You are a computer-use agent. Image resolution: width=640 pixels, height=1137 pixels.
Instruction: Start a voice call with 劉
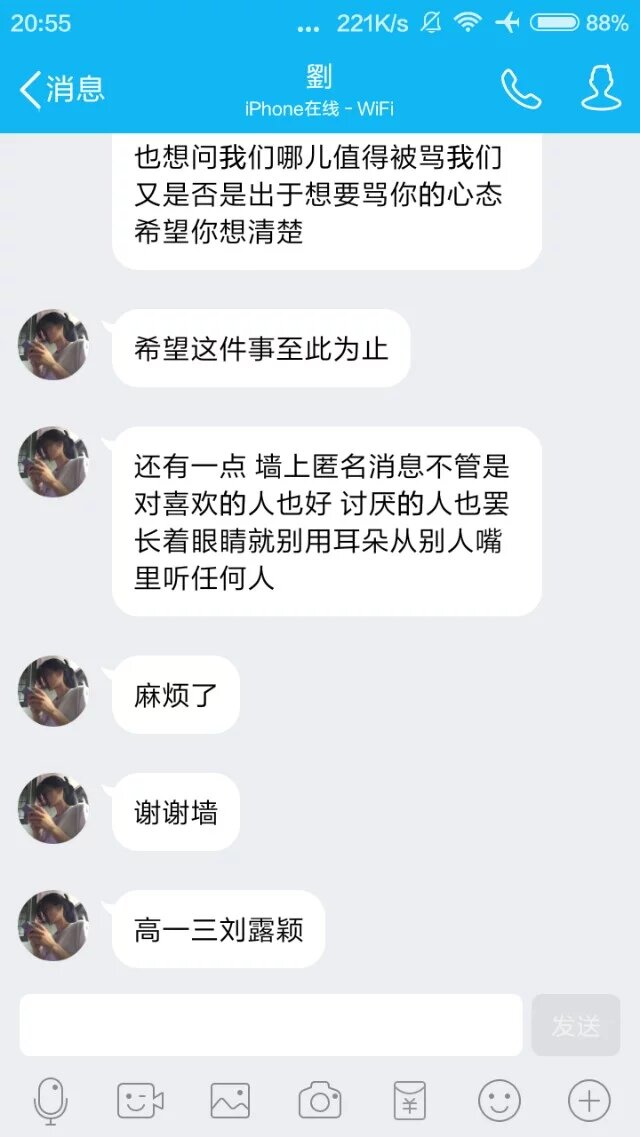pos(521,90)
